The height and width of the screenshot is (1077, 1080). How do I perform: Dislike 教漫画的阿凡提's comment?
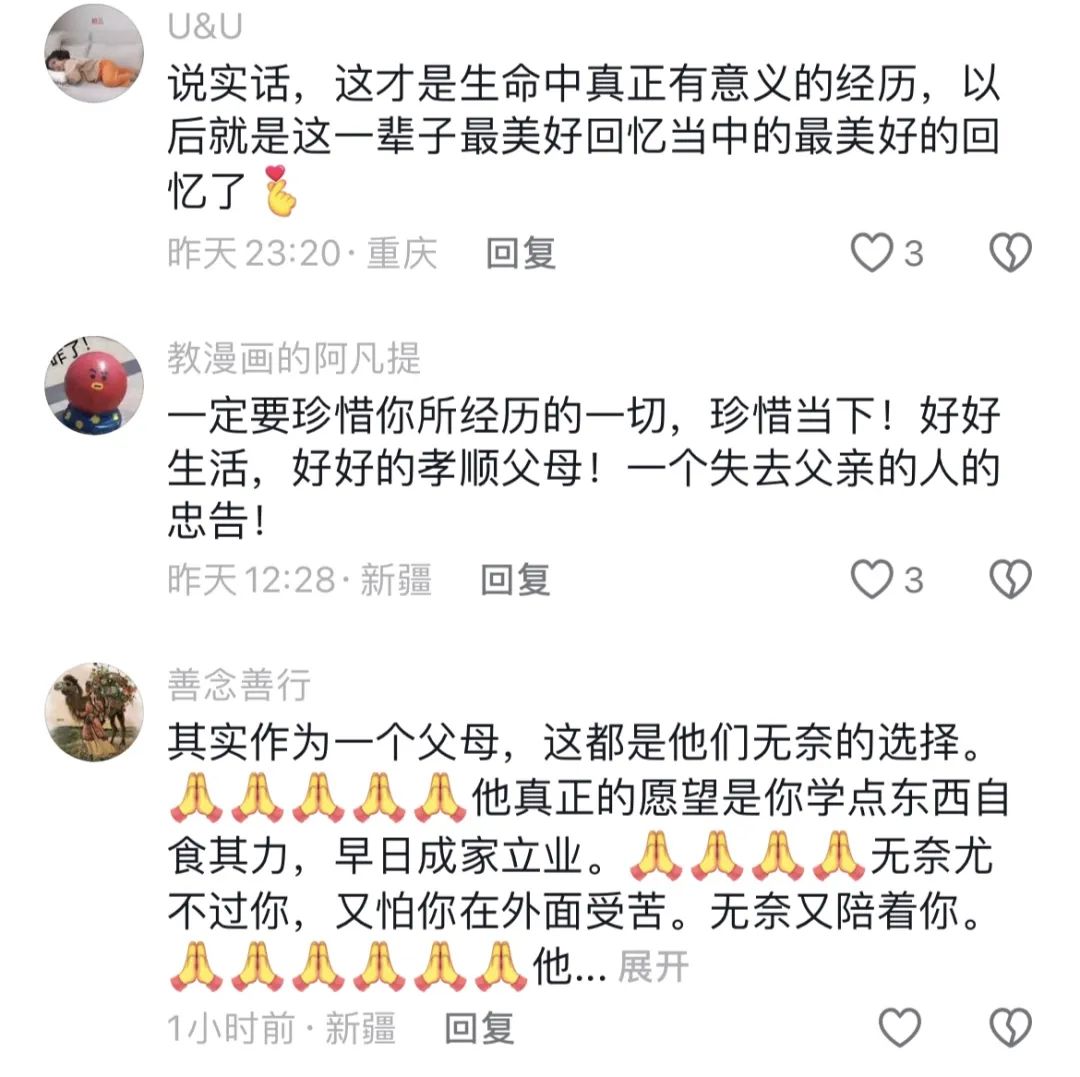click(1010, 579)
